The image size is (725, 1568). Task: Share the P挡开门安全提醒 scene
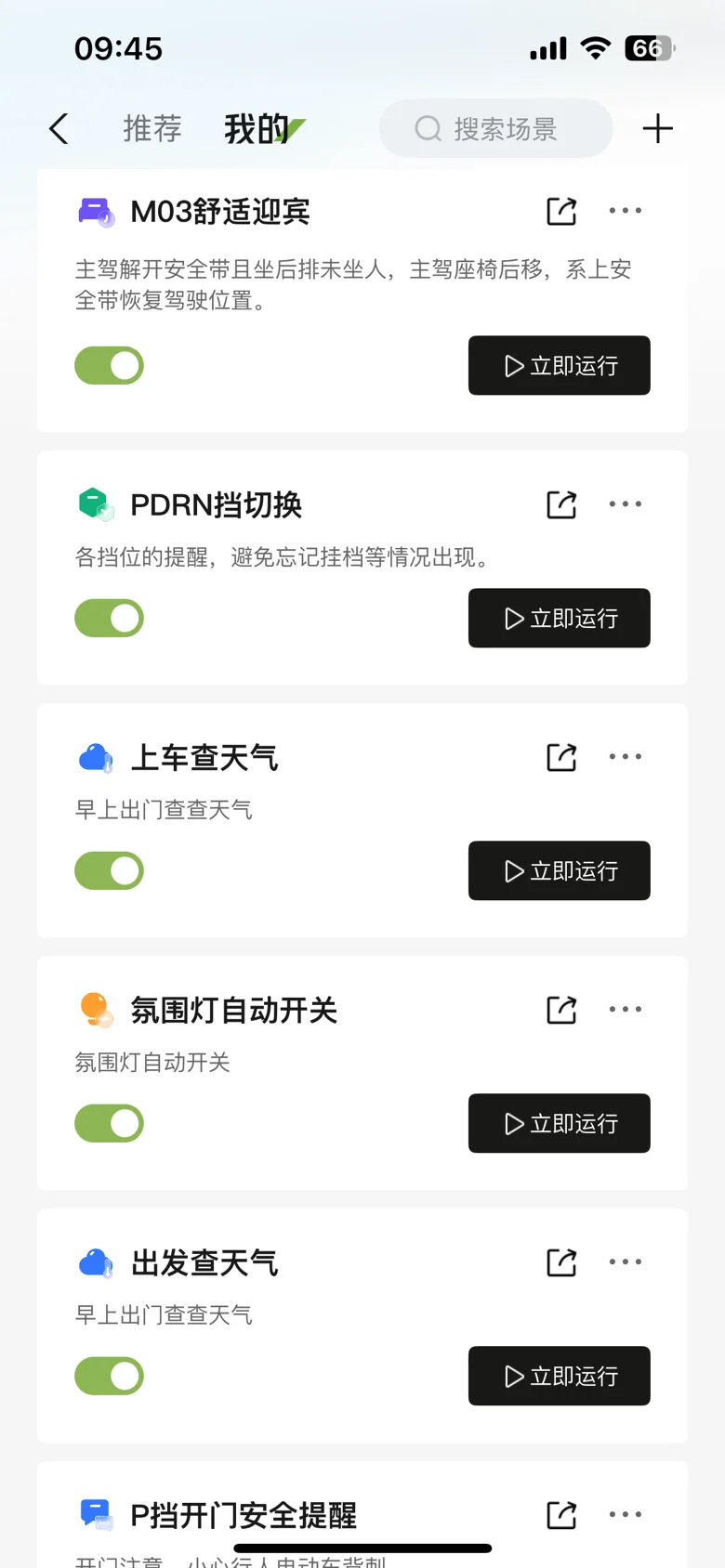coord(561,1515)
